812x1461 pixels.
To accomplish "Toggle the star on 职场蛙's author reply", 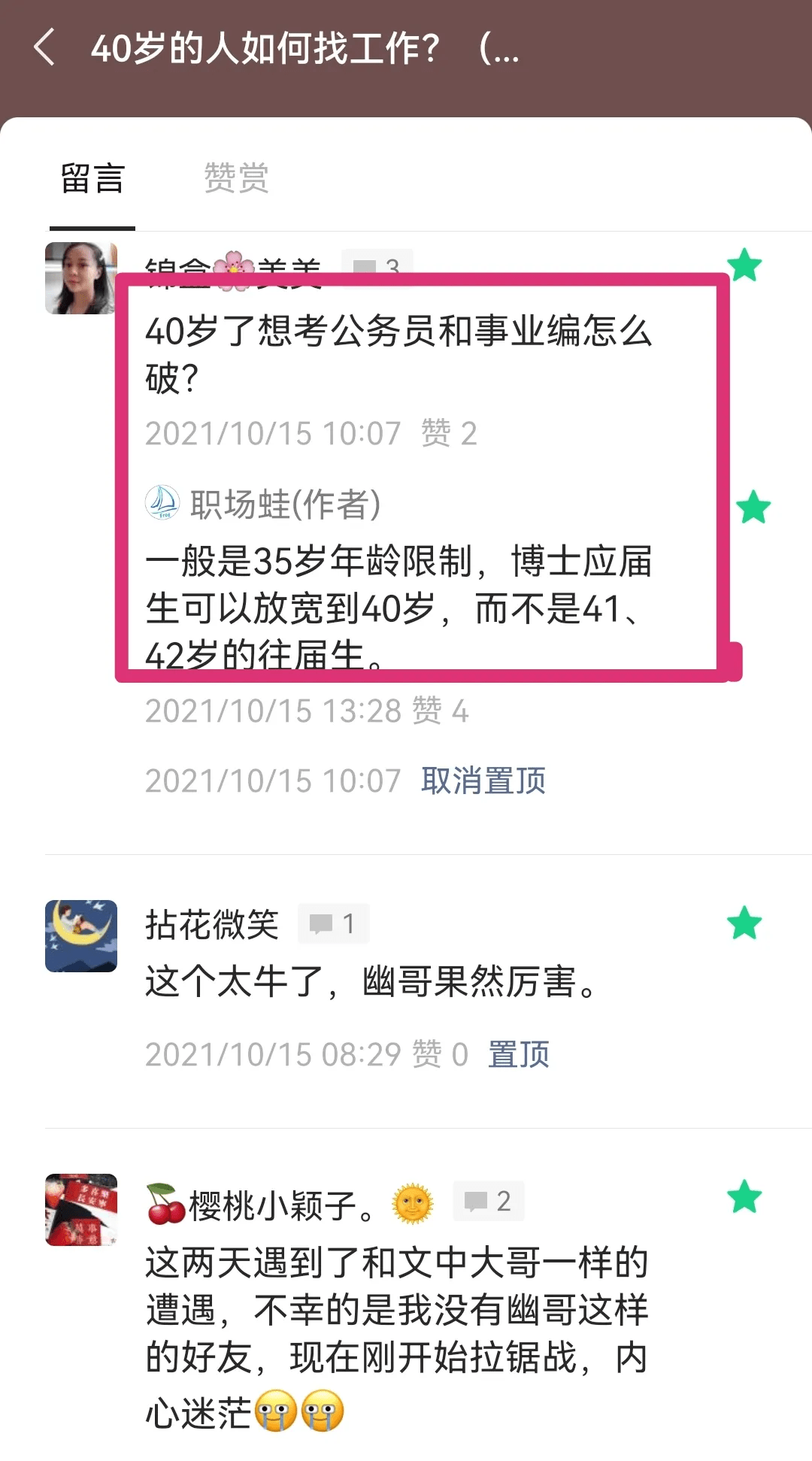I will click(x=753, y=508).
